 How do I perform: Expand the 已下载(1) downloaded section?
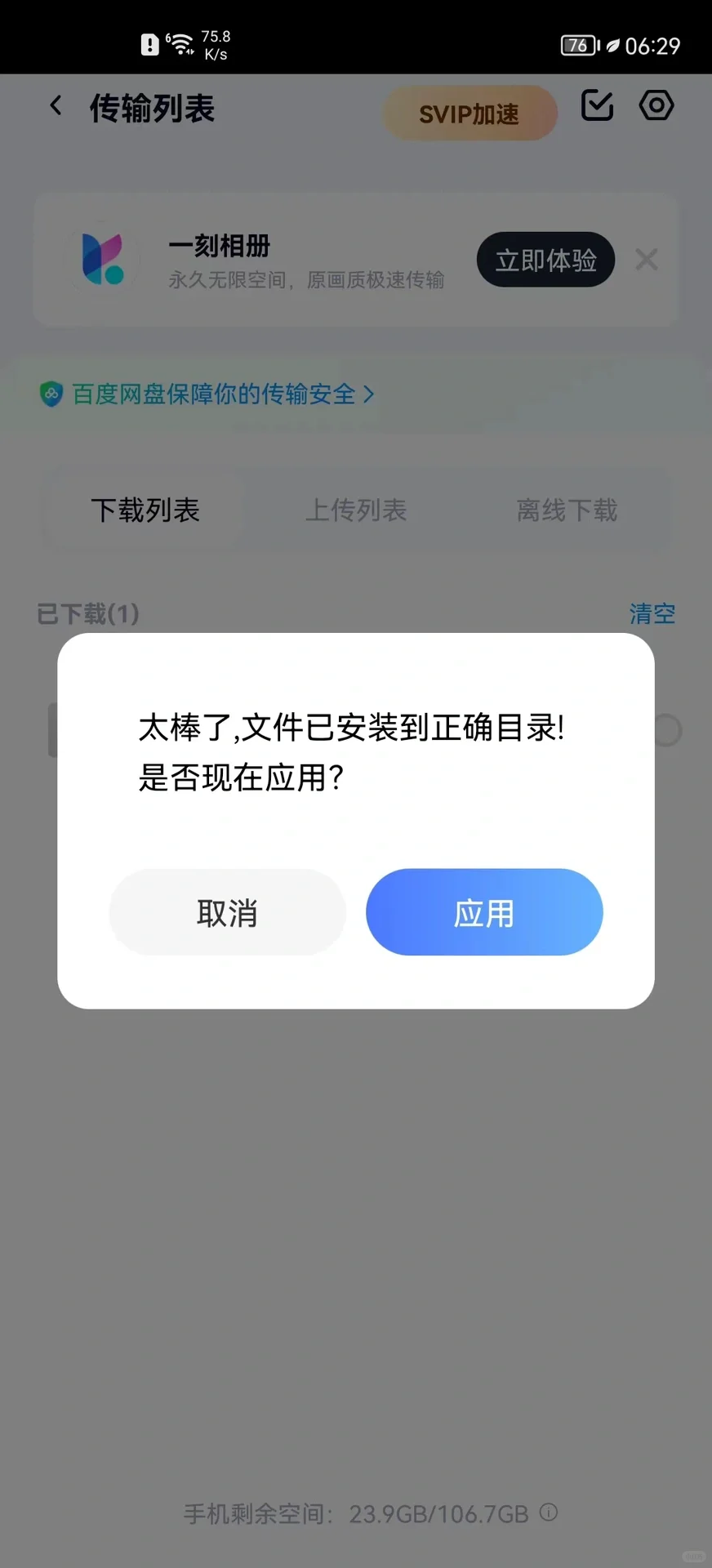88,614
